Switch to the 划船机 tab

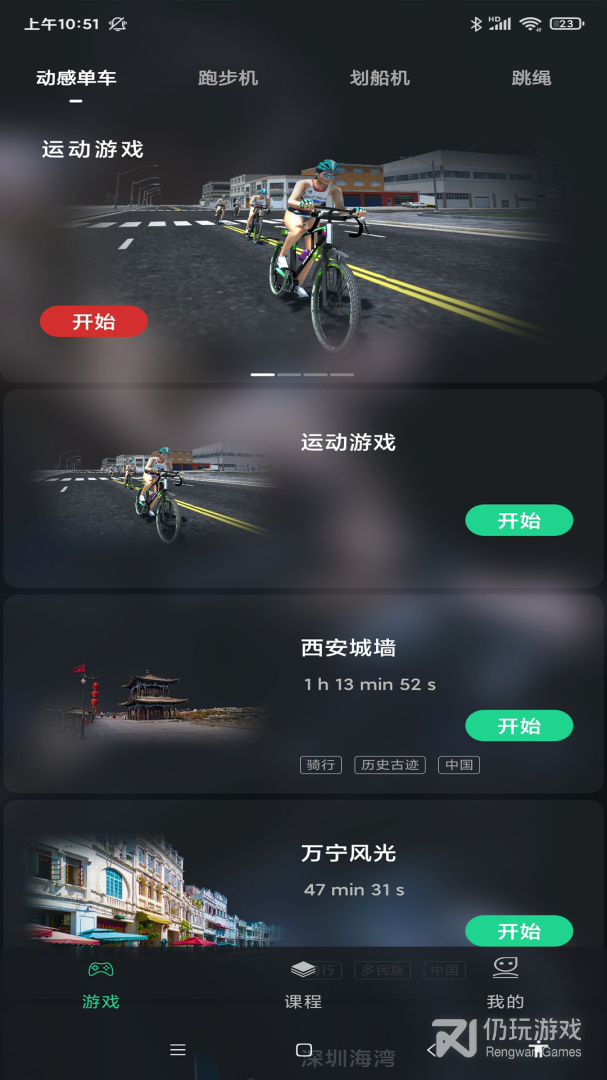380,78
